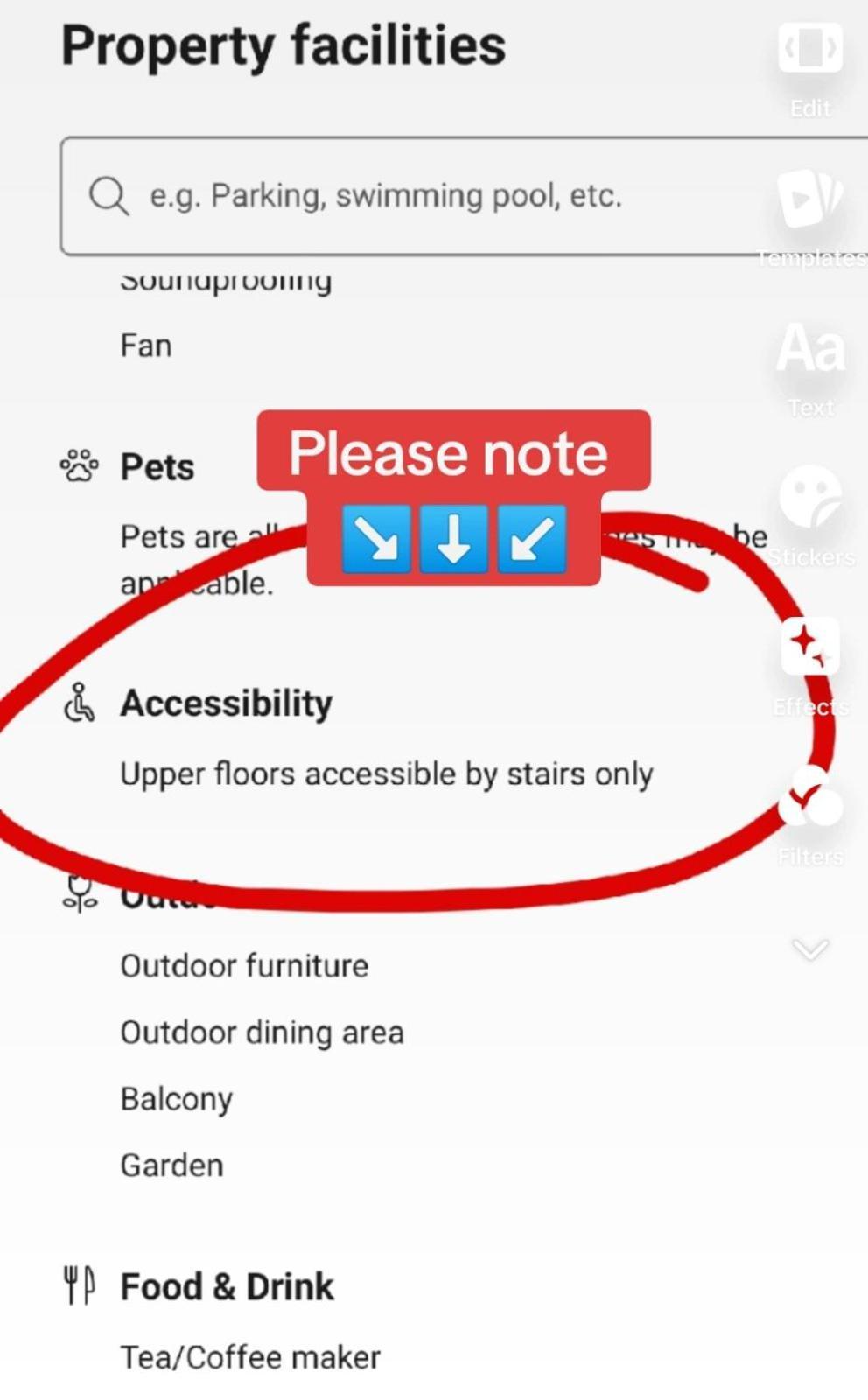Open the Templates option

(x=809, y=199)
